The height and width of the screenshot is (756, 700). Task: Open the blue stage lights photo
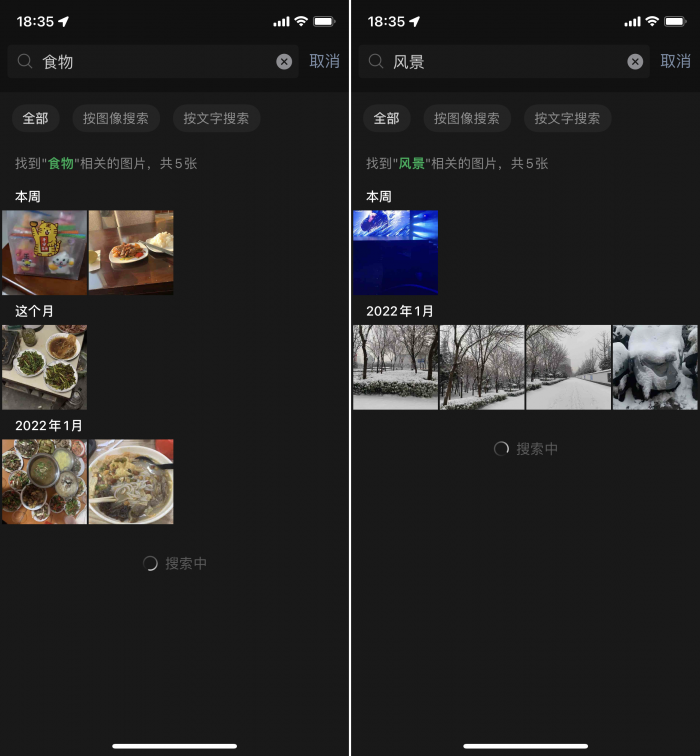[395, 252]
